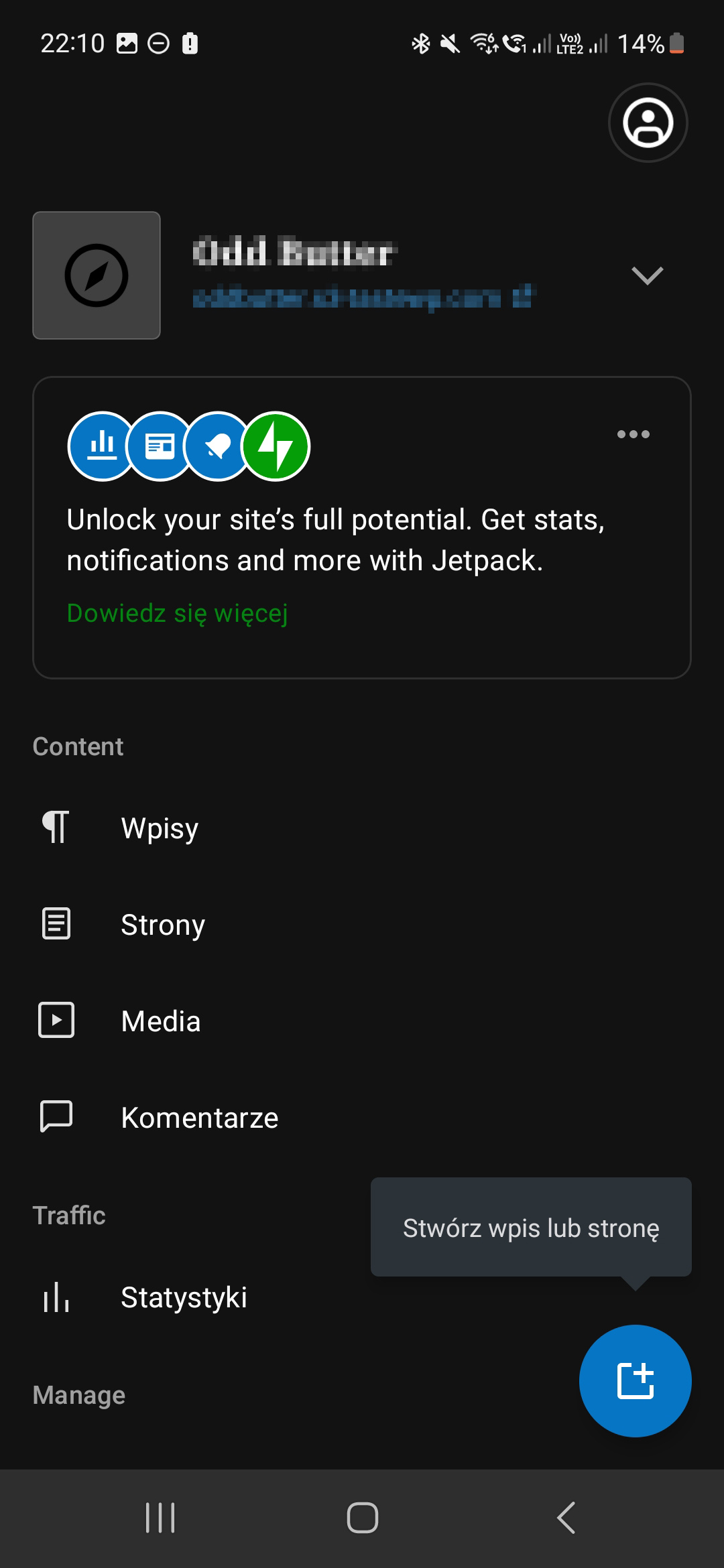The image size is (724, 1568).
Task: Tap the site icon thumbnail
Action: (x=97, y=275)
